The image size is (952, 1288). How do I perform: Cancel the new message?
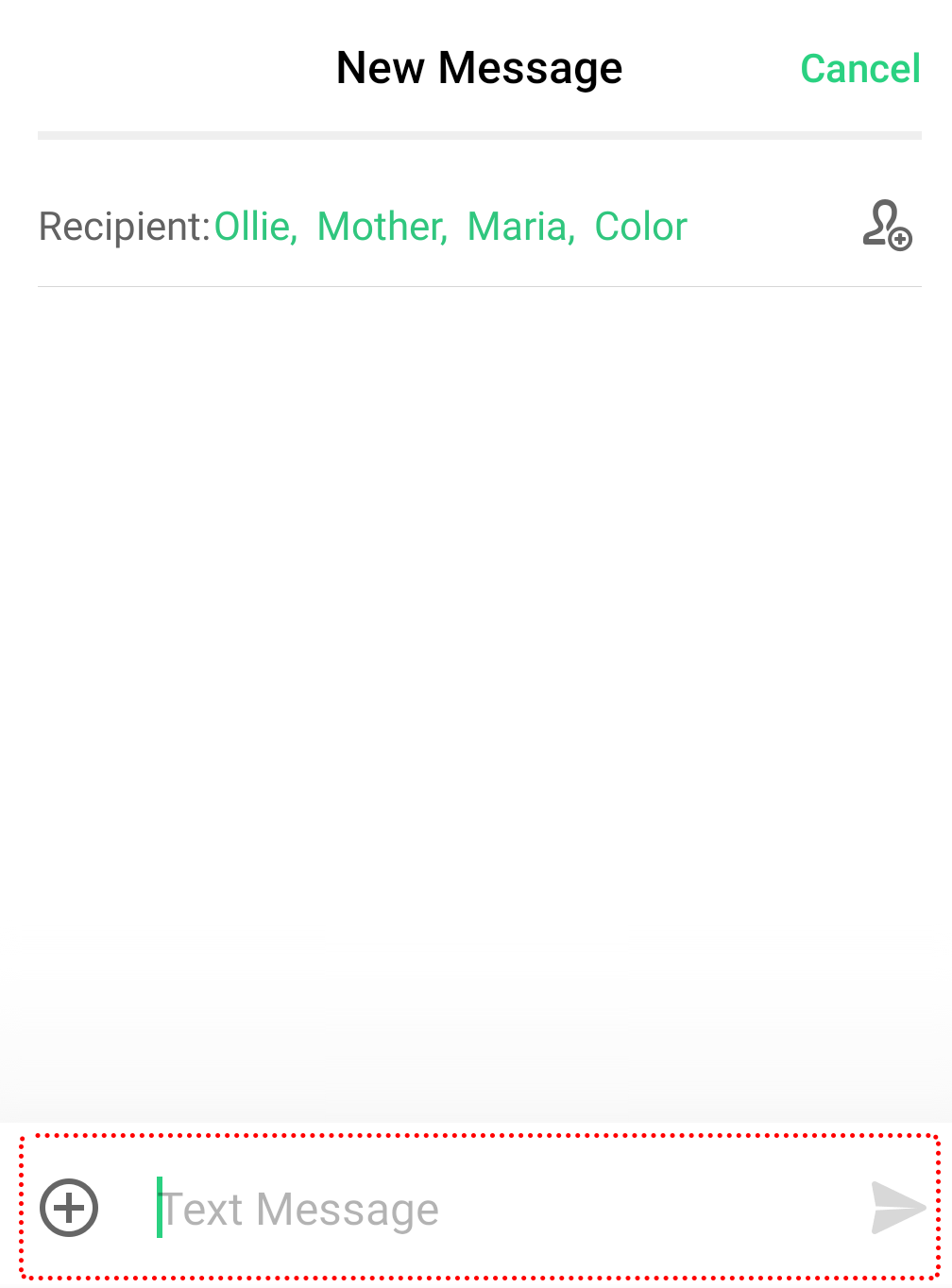(x=859, y=69)
